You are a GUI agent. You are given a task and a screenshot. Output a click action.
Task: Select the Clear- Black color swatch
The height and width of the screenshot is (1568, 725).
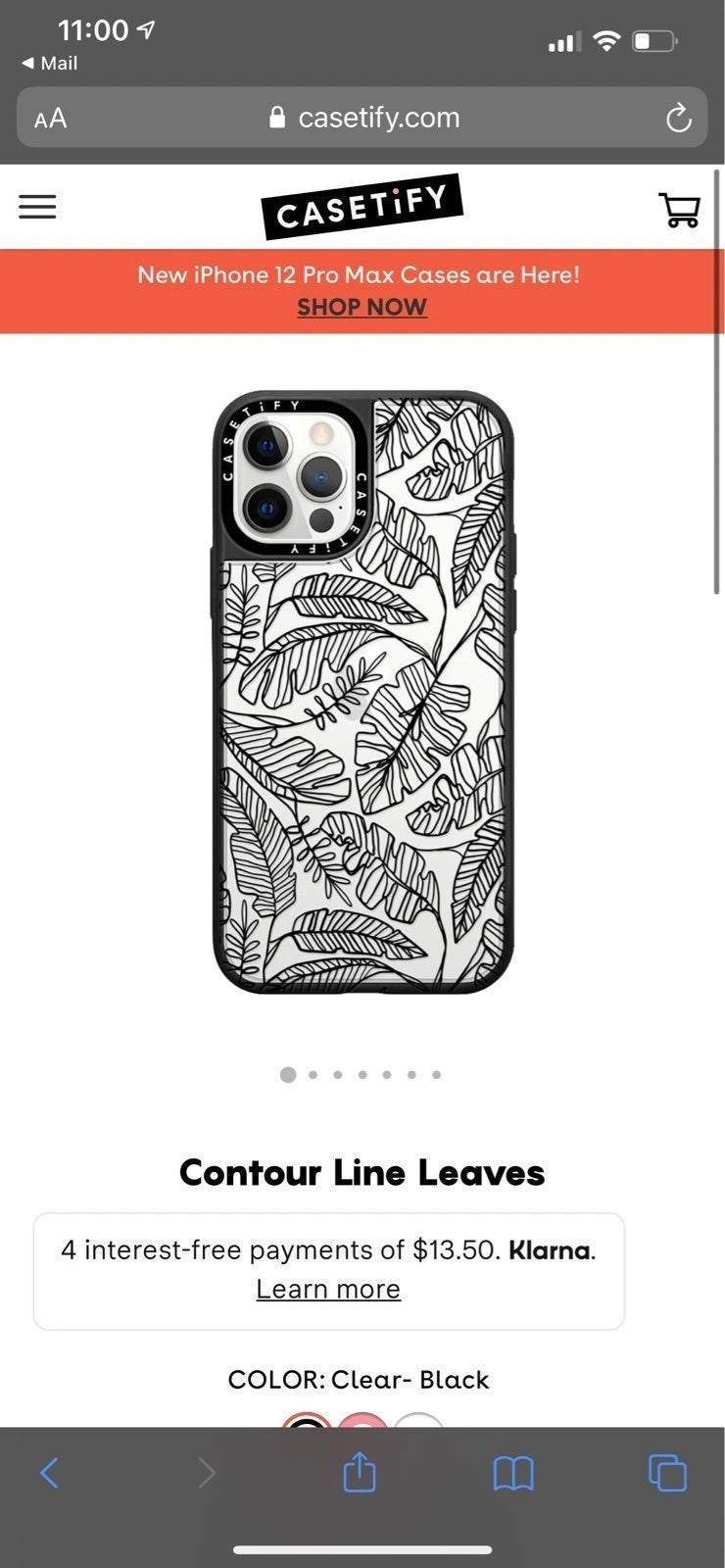307,1420
